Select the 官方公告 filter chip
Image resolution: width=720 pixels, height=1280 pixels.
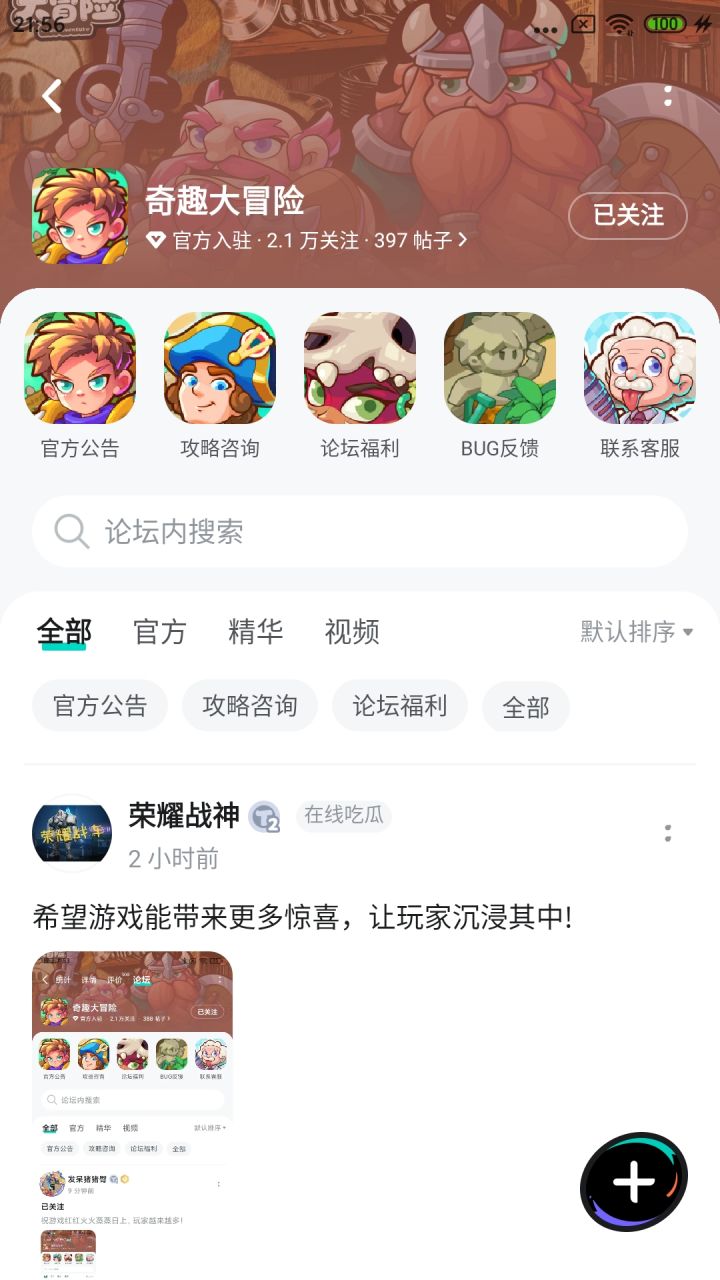click(x=99, y=706)
